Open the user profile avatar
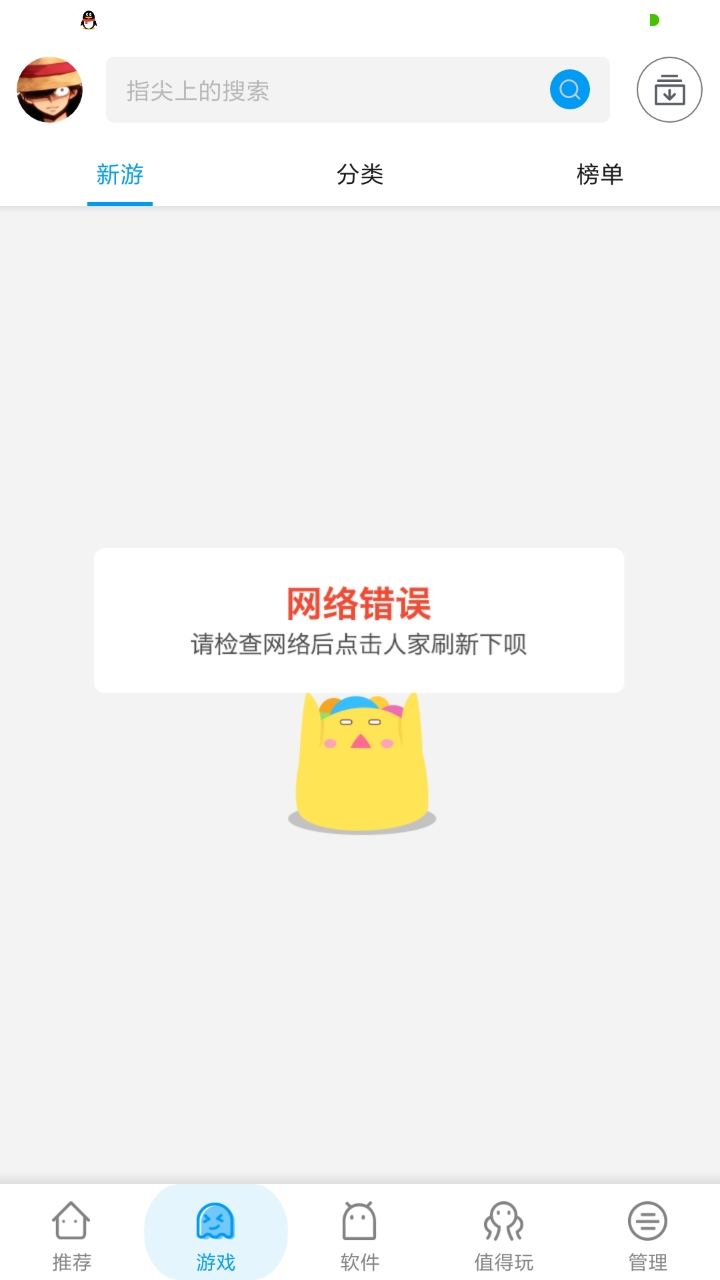This screenshot has width=720, height=1280. [x=50, y=90]
